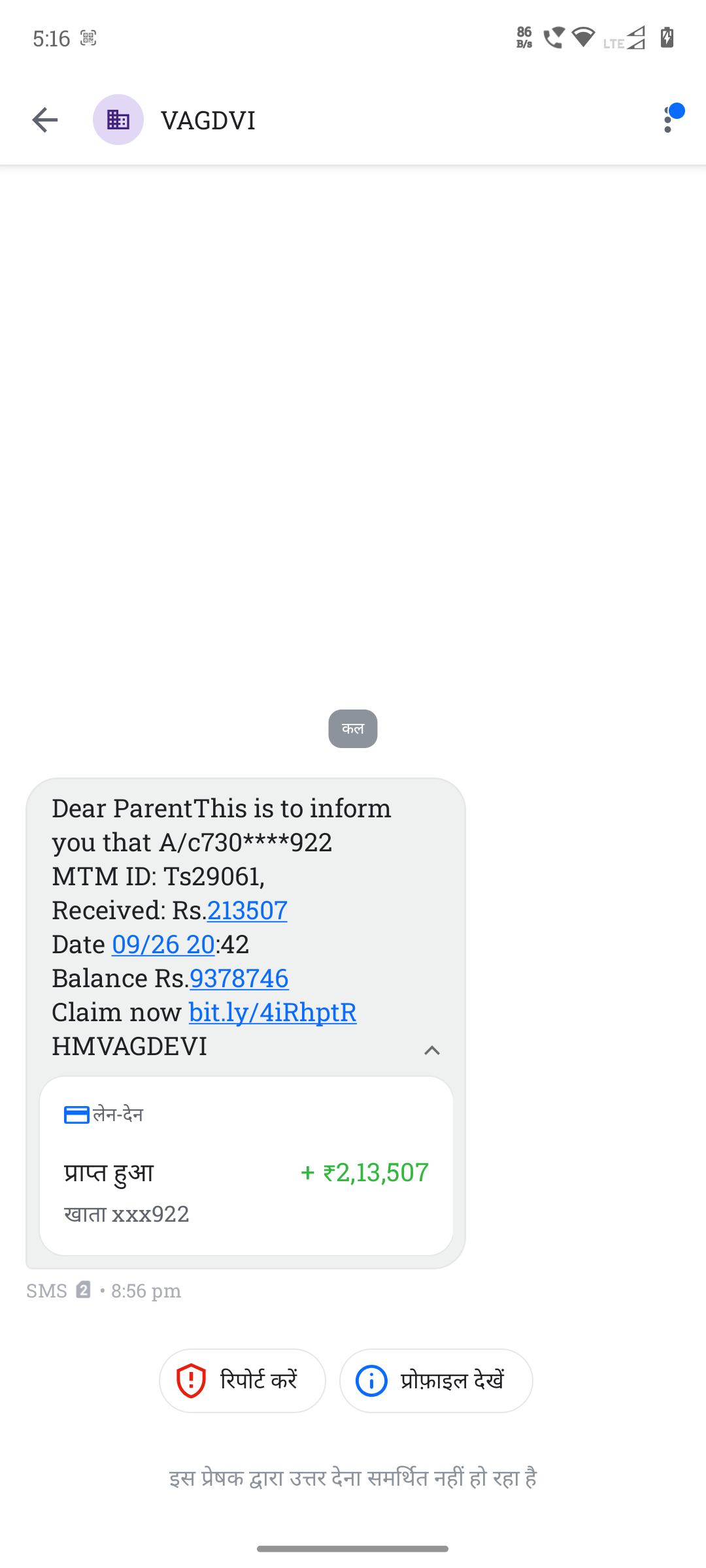The height and width of the screenshot is (1568, 706).
Task: Open the bit.ly/4iRhptR link
Action: tap(273, 1012)
